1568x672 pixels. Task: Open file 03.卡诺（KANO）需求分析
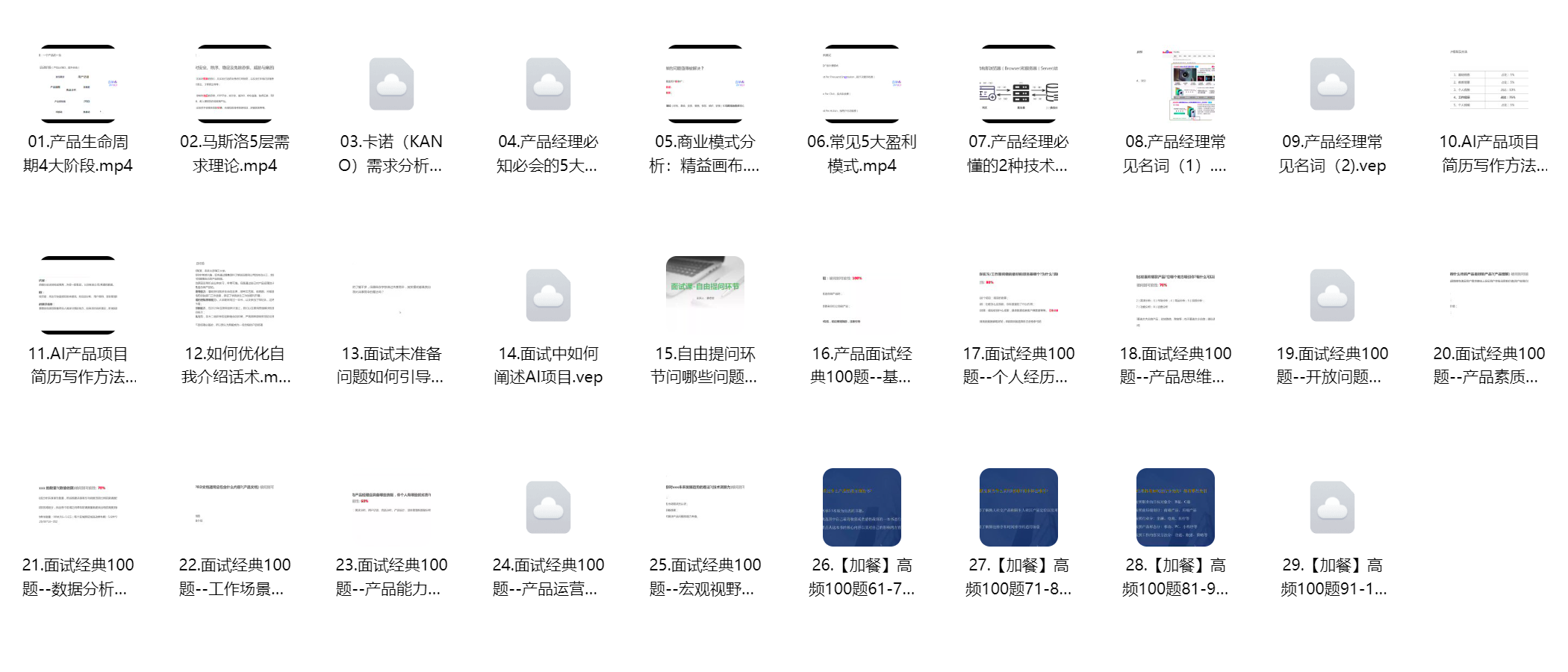click(391, 84)
